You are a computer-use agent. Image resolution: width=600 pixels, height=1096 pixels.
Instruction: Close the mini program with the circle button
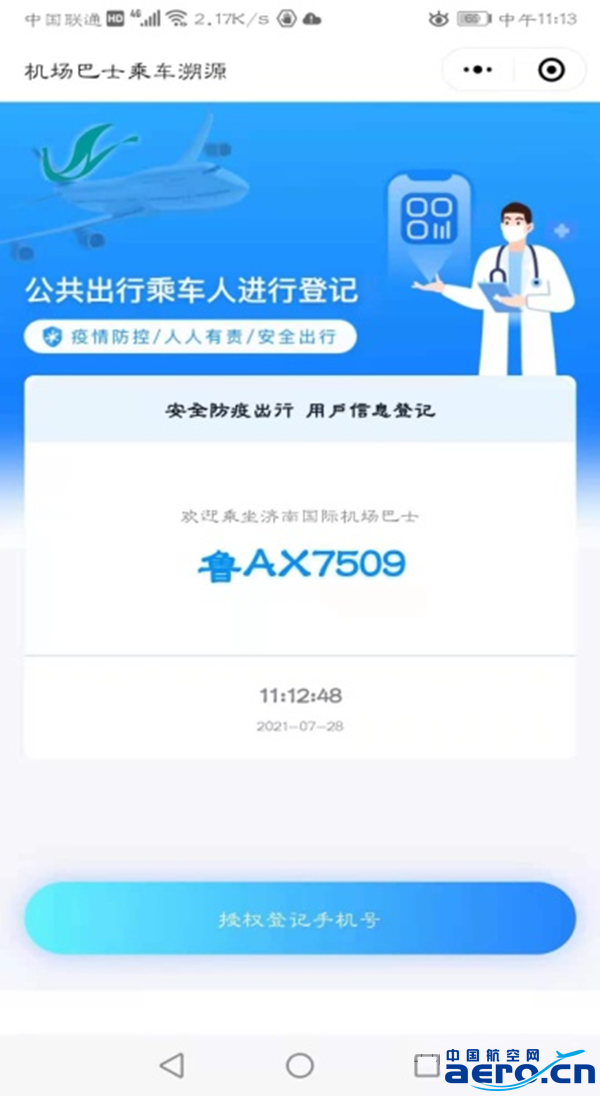[551, 70]
